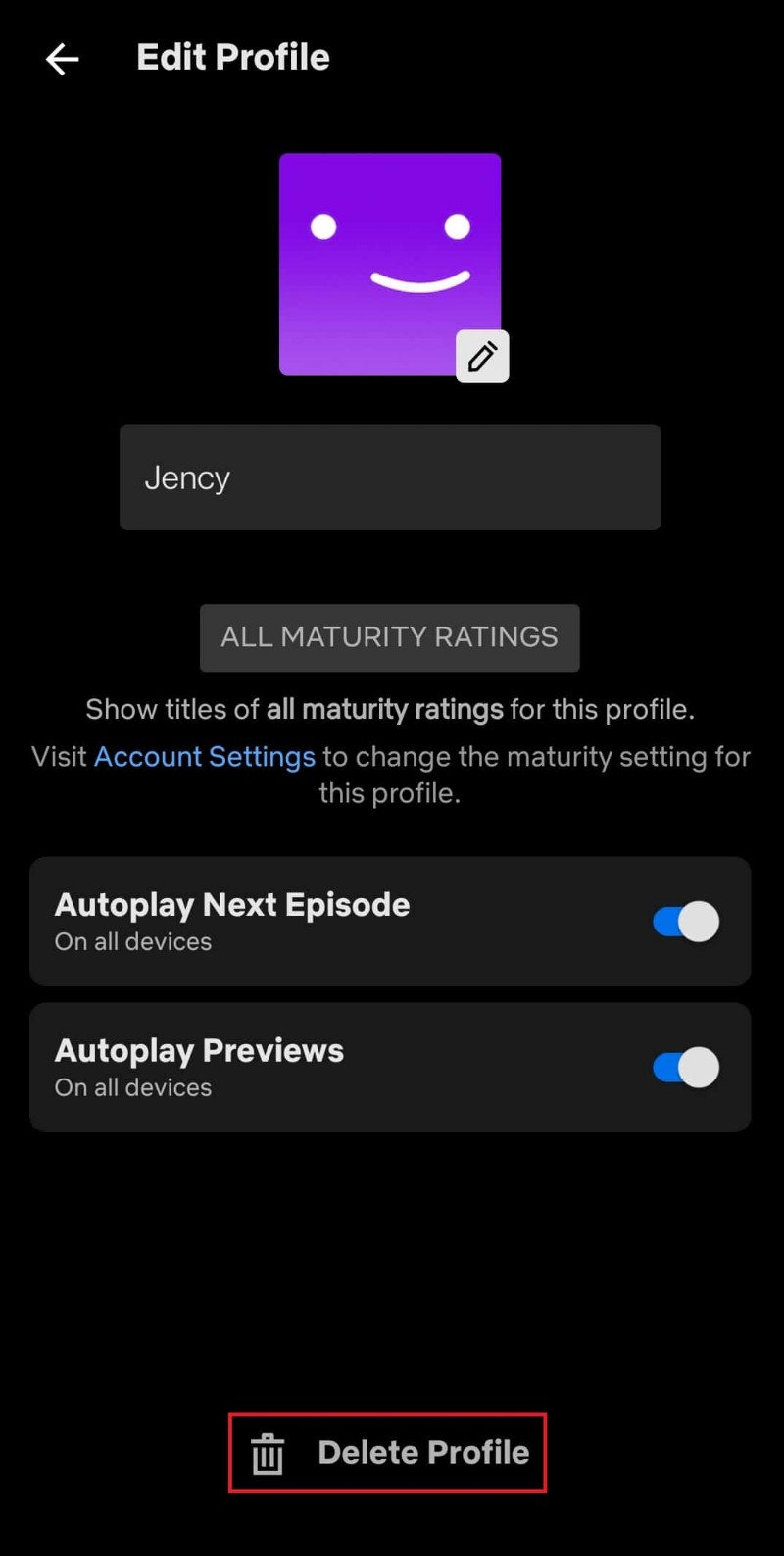This screenshot has width=784, height=1556.
Task: Tap ALL MATURITY RATINGS to change rating
Action: pos(389,637)
